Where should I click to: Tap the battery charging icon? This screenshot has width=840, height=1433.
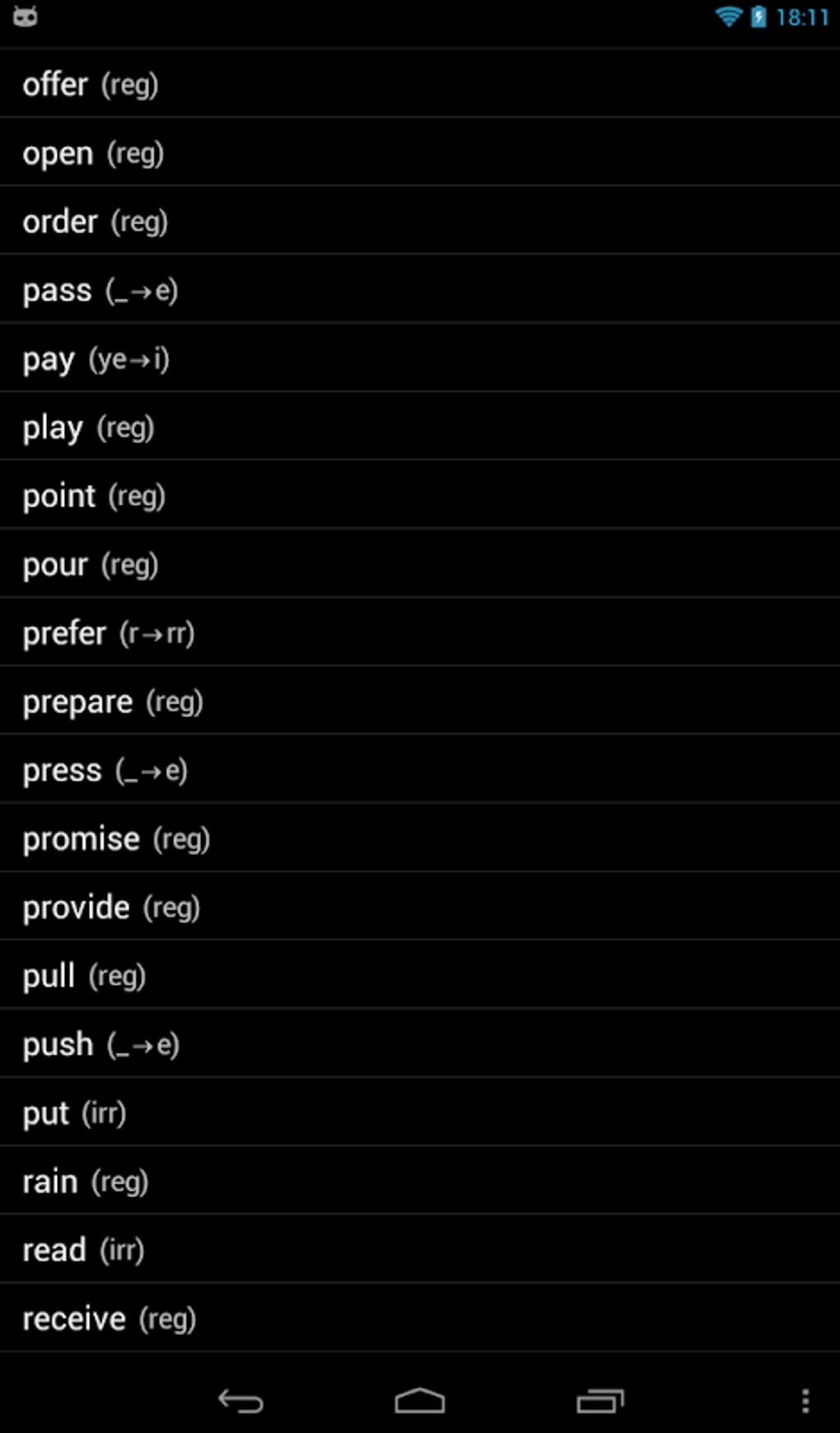pyautogui.click(x=758, y=14)
